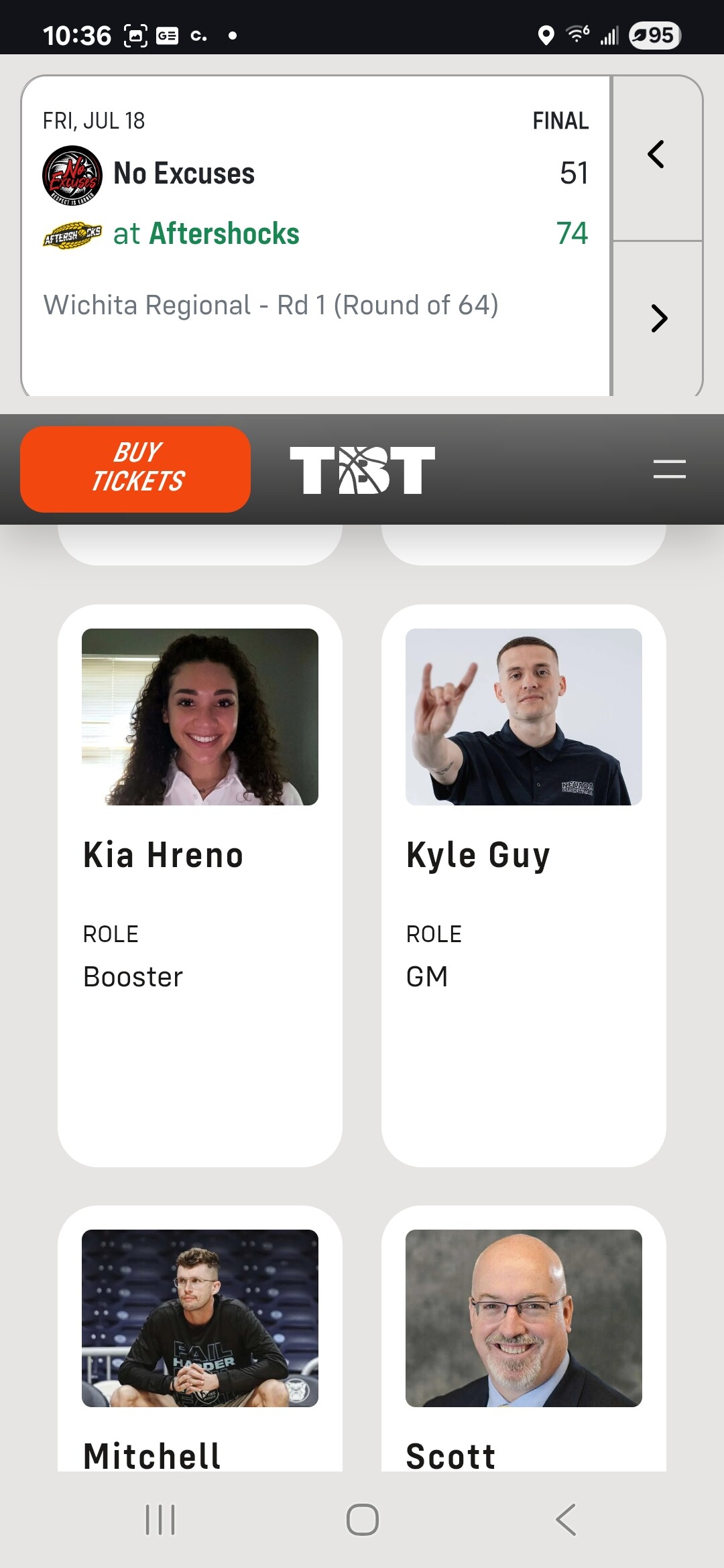
Task: Open Scott's profile card
Action: (x=524, y=1339)
